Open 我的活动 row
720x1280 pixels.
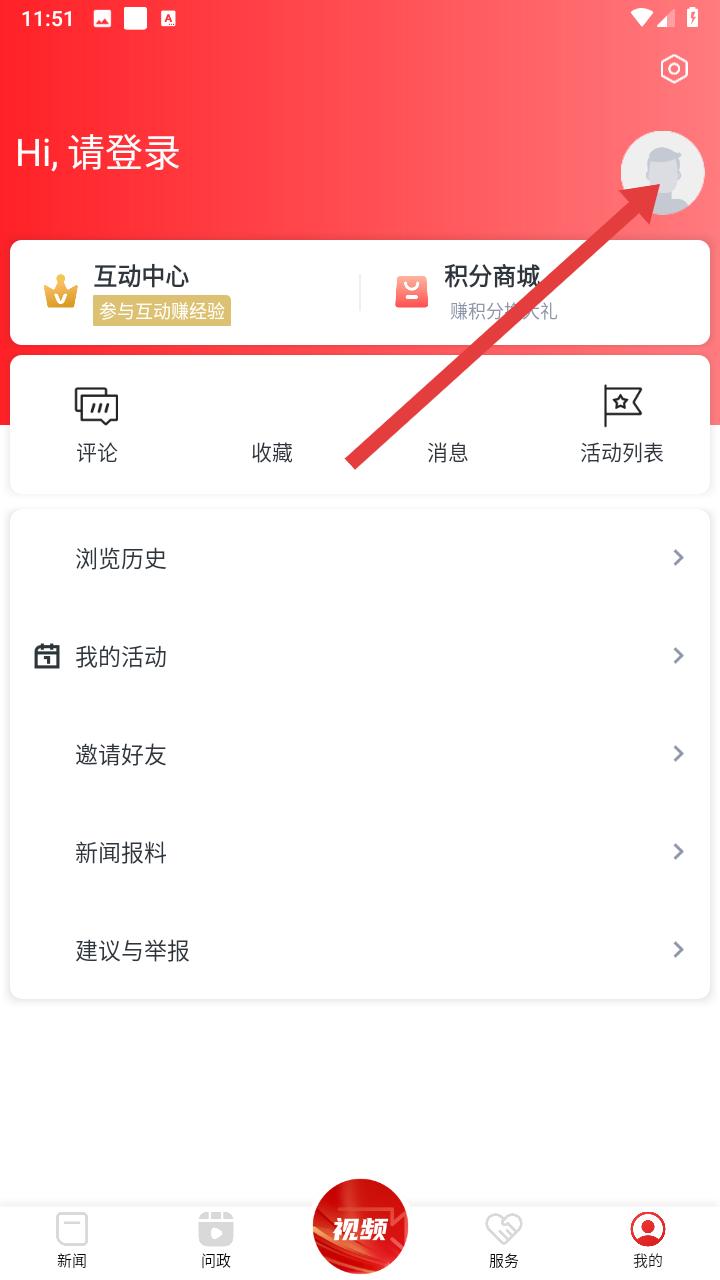[x=360, y=656]
